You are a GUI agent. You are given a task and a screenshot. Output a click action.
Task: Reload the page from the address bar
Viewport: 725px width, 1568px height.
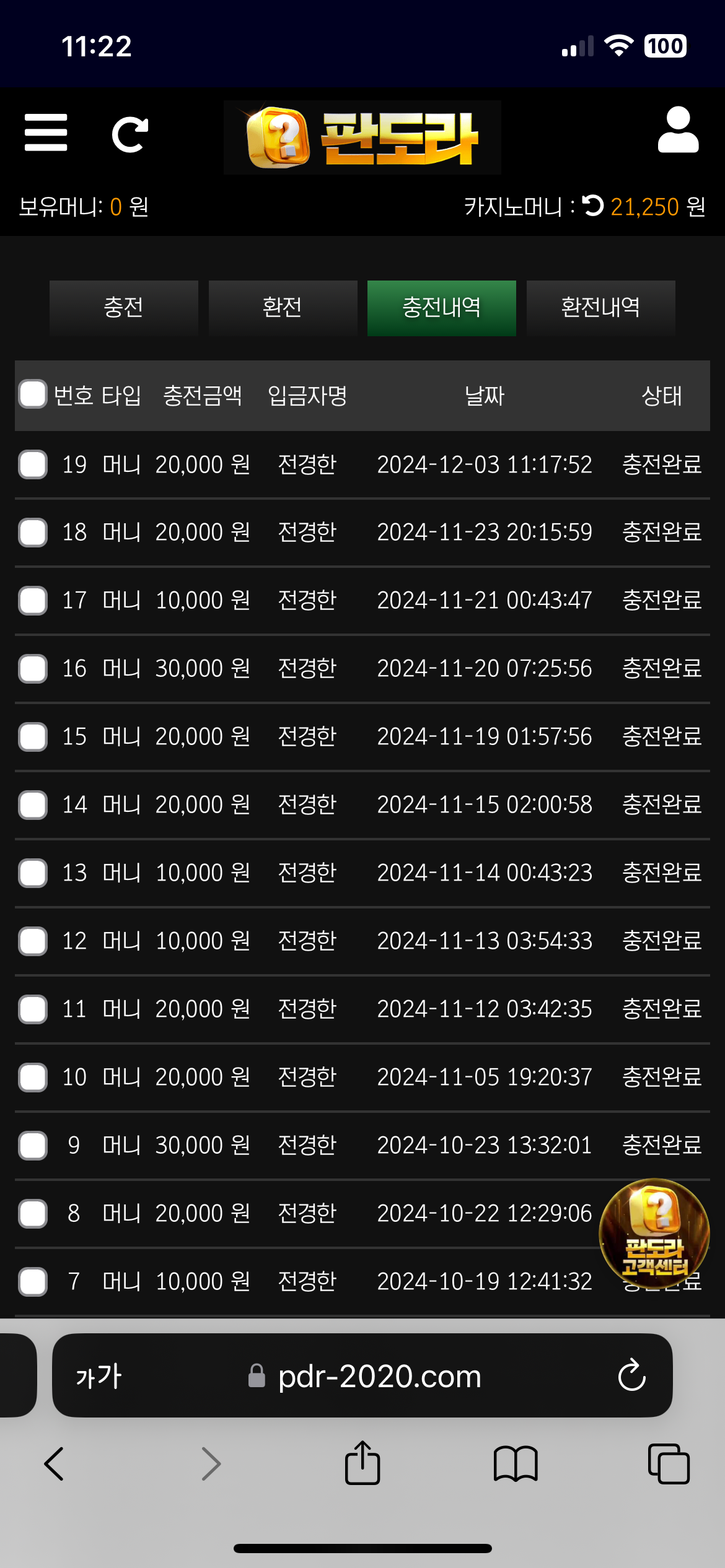[631, 1376]
